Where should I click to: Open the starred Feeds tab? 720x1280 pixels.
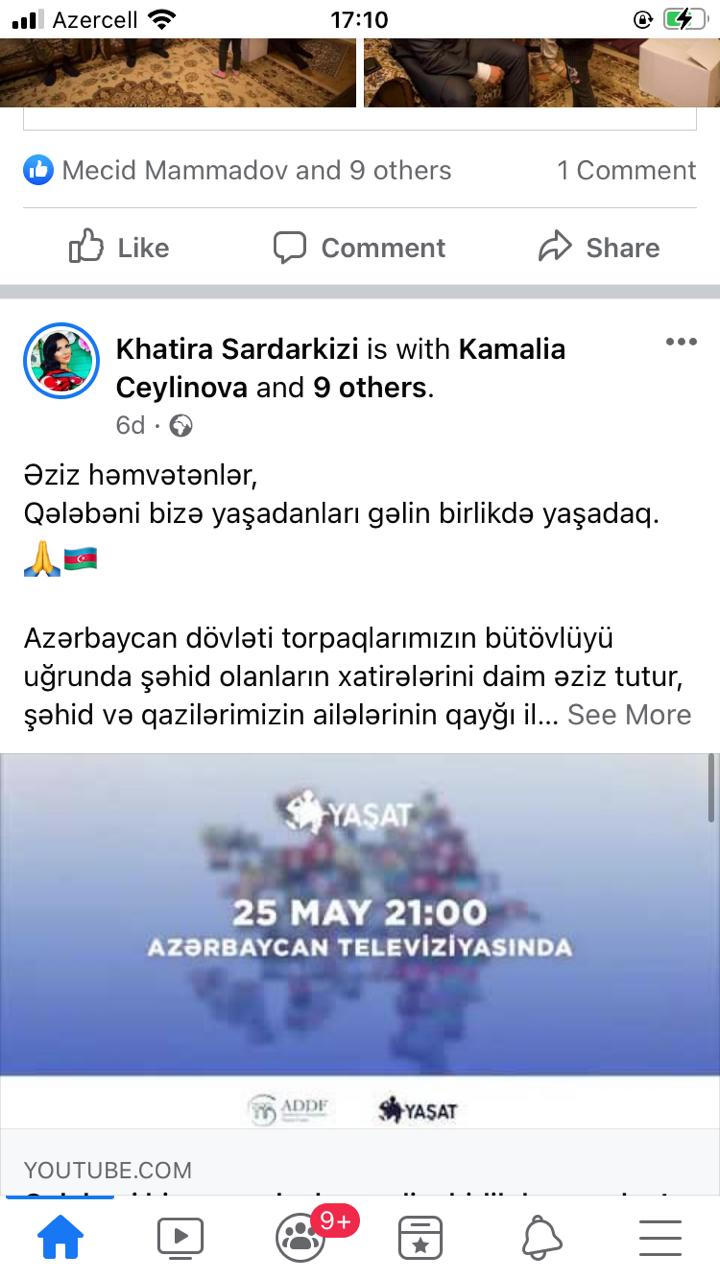pyautogui.click(x=421, y=1238)
